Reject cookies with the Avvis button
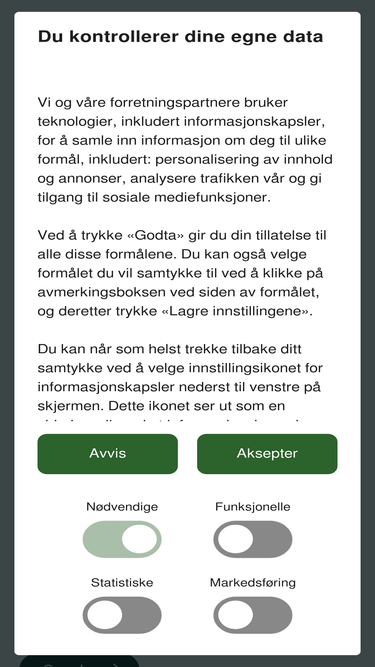The image size is (375, 667). 108,454
